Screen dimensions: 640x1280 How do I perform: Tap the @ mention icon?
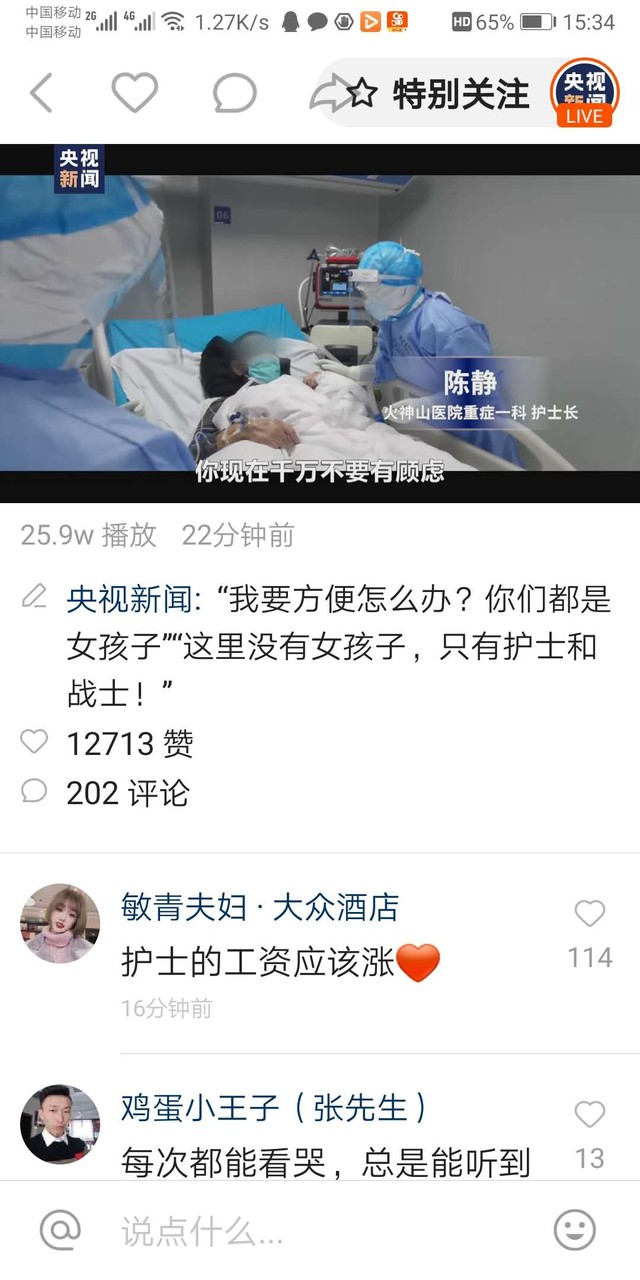pos(60,1230)
